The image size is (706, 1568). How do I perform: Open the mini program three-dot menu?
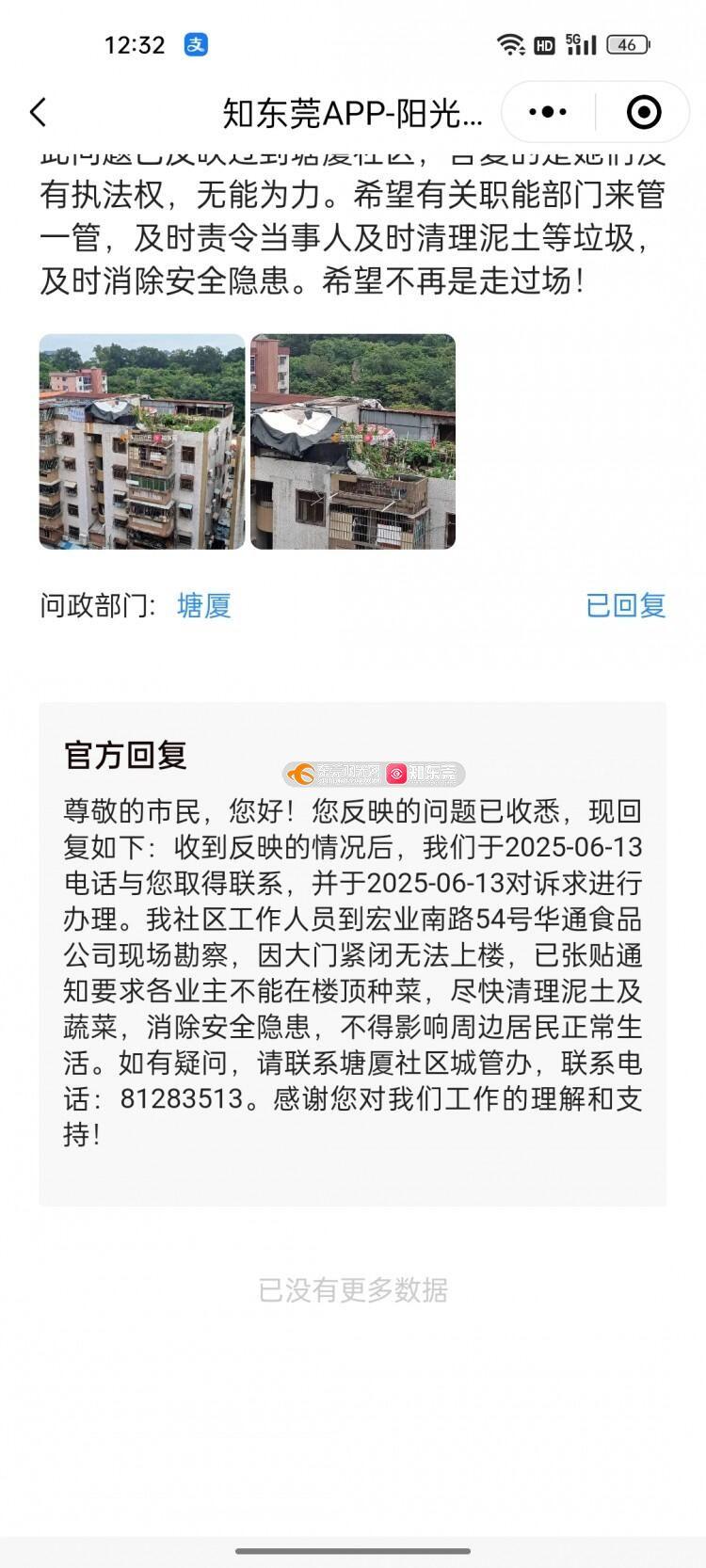tap(548, 112)
